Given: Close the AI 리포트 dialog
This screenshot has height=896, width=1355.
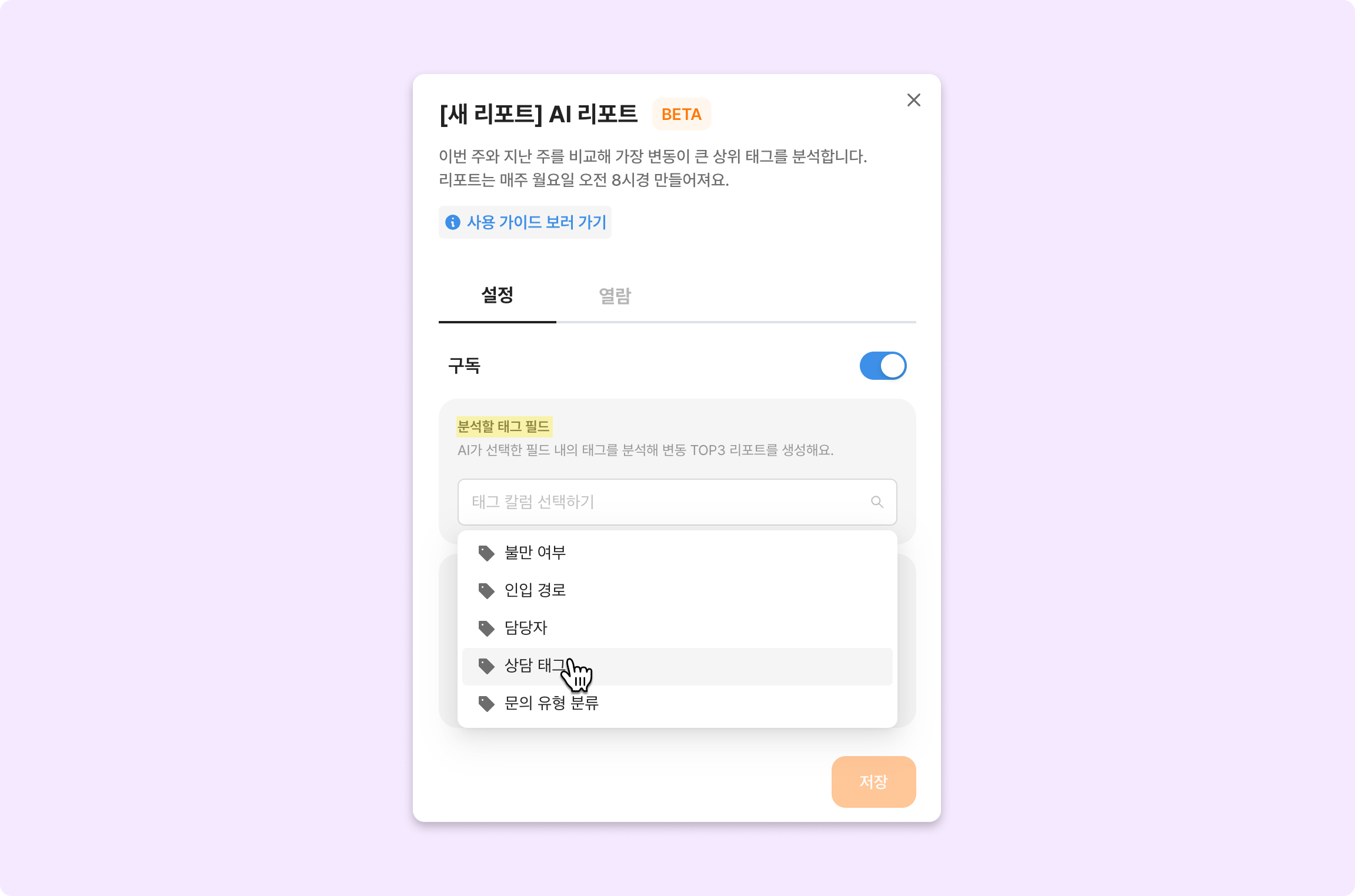Looking at the screenshot, I should coord(913,100).
